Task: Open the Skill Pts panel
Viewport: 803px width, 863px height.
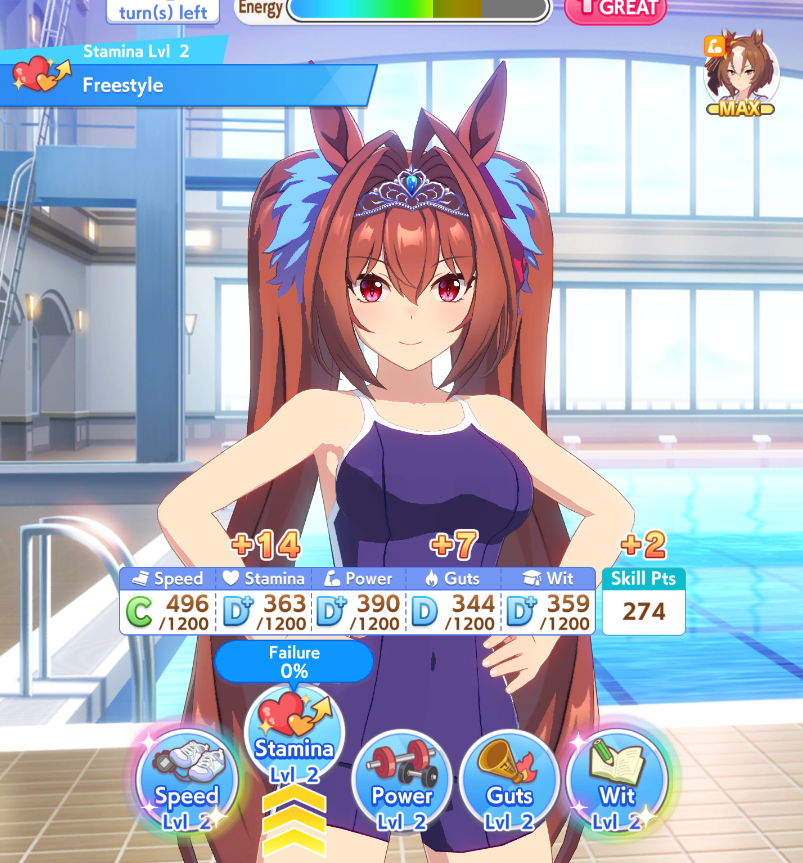Action: tap(643, 601)
